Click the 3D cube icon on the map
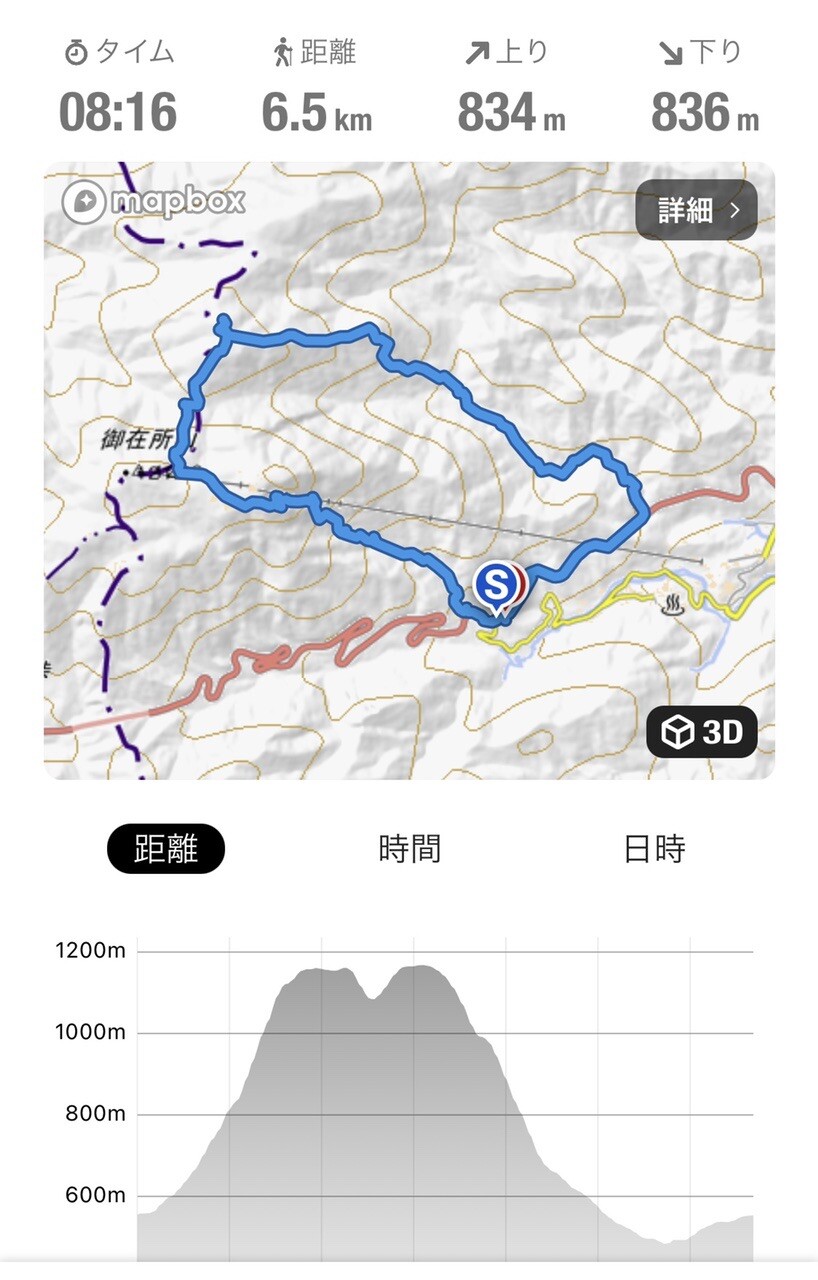This screenshot has width=818, height=1280. [x=678, y=733]
